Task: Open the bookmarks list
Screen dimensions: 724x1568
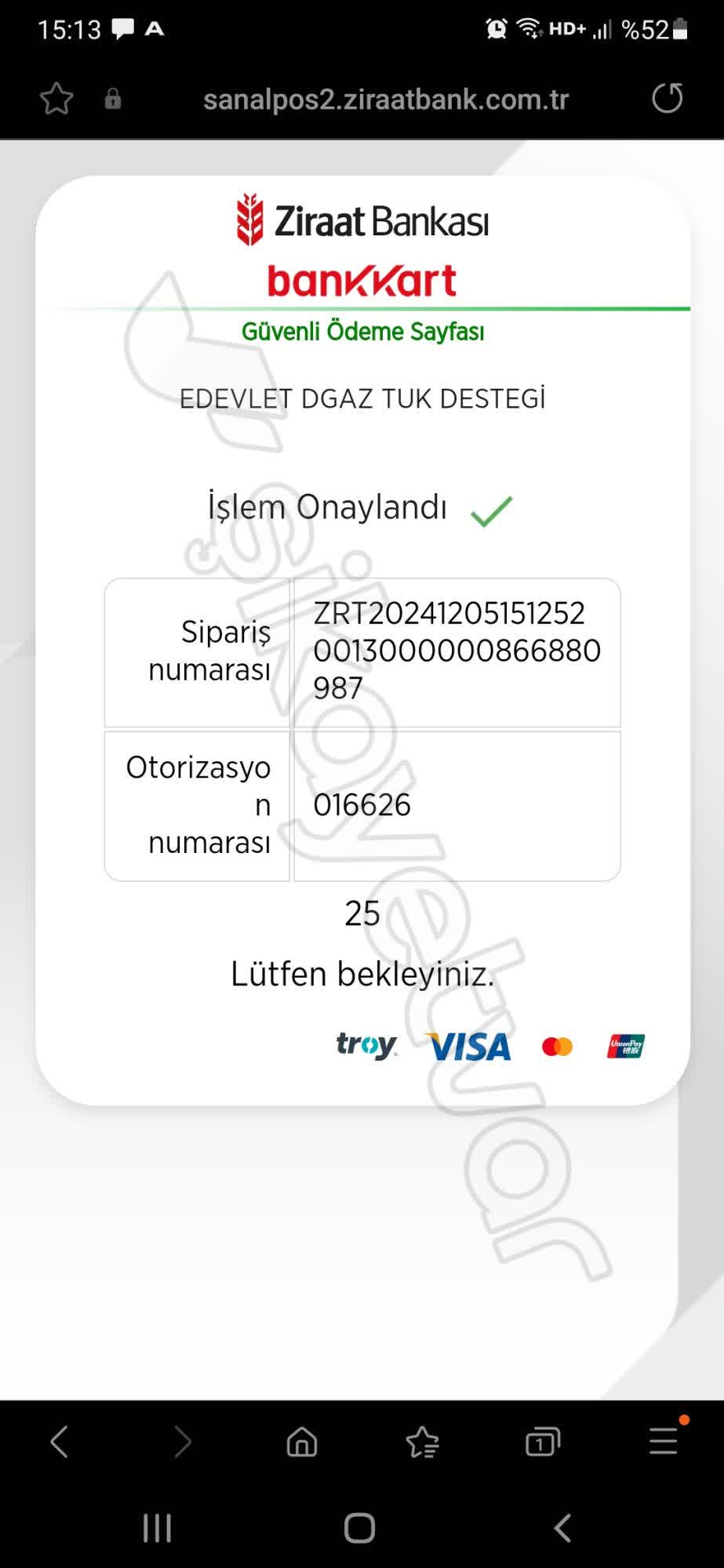Action: 422,1441
